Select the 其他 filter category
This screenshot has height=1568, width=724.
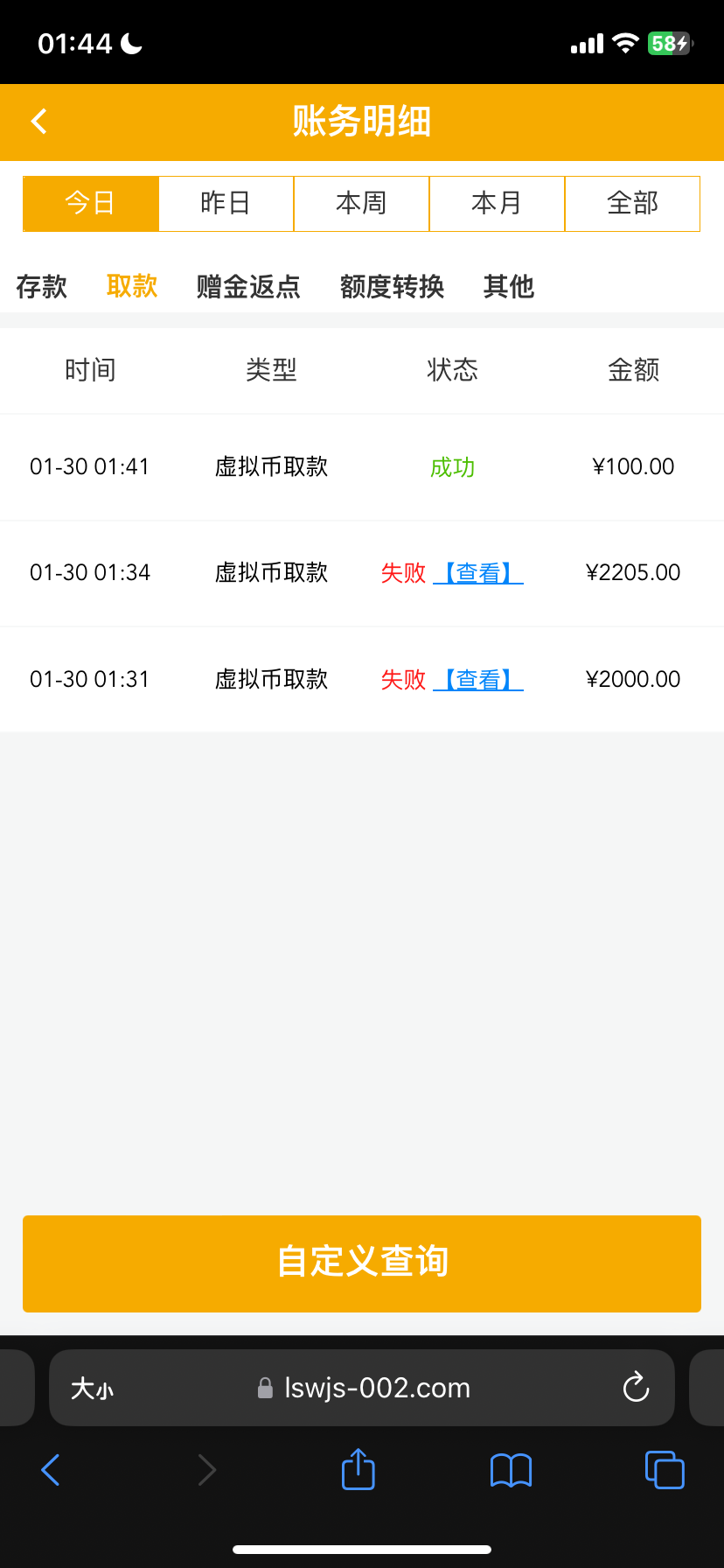(508, 287)
